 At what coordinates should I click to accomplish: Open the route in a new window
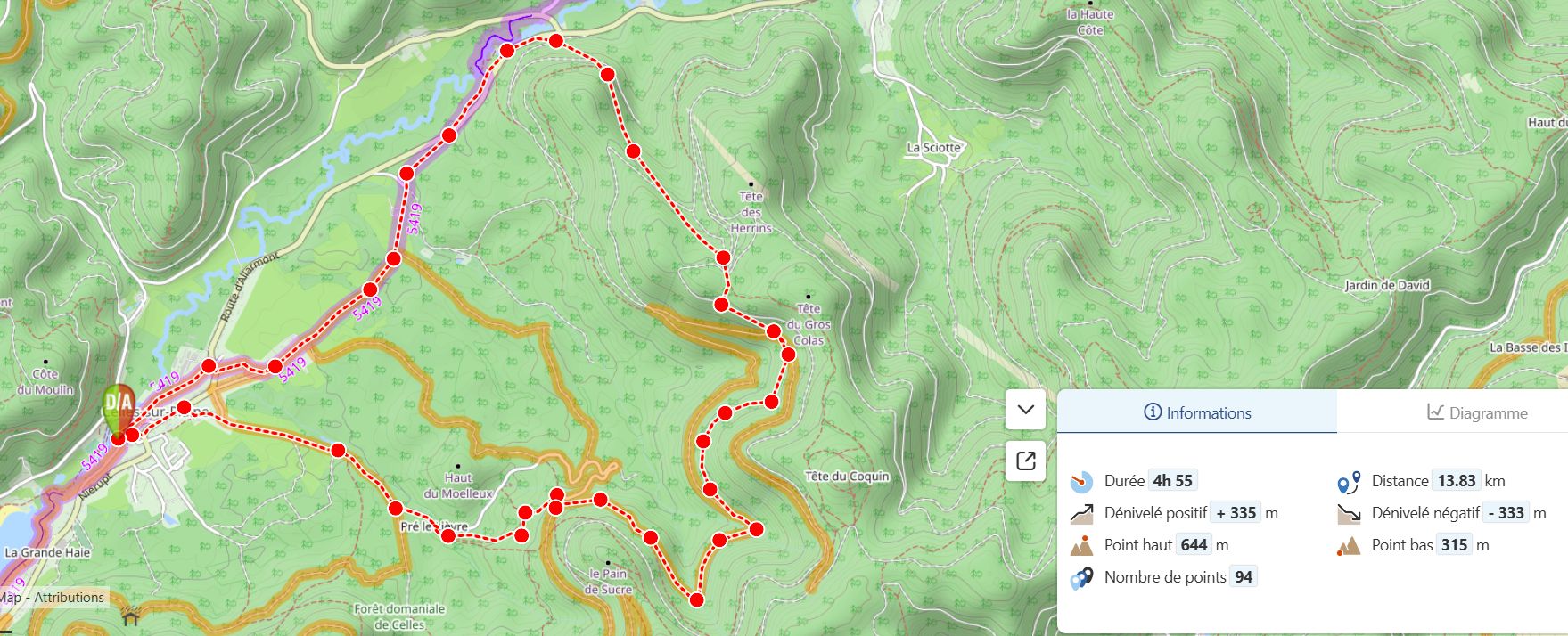(x=1025, y=461)
